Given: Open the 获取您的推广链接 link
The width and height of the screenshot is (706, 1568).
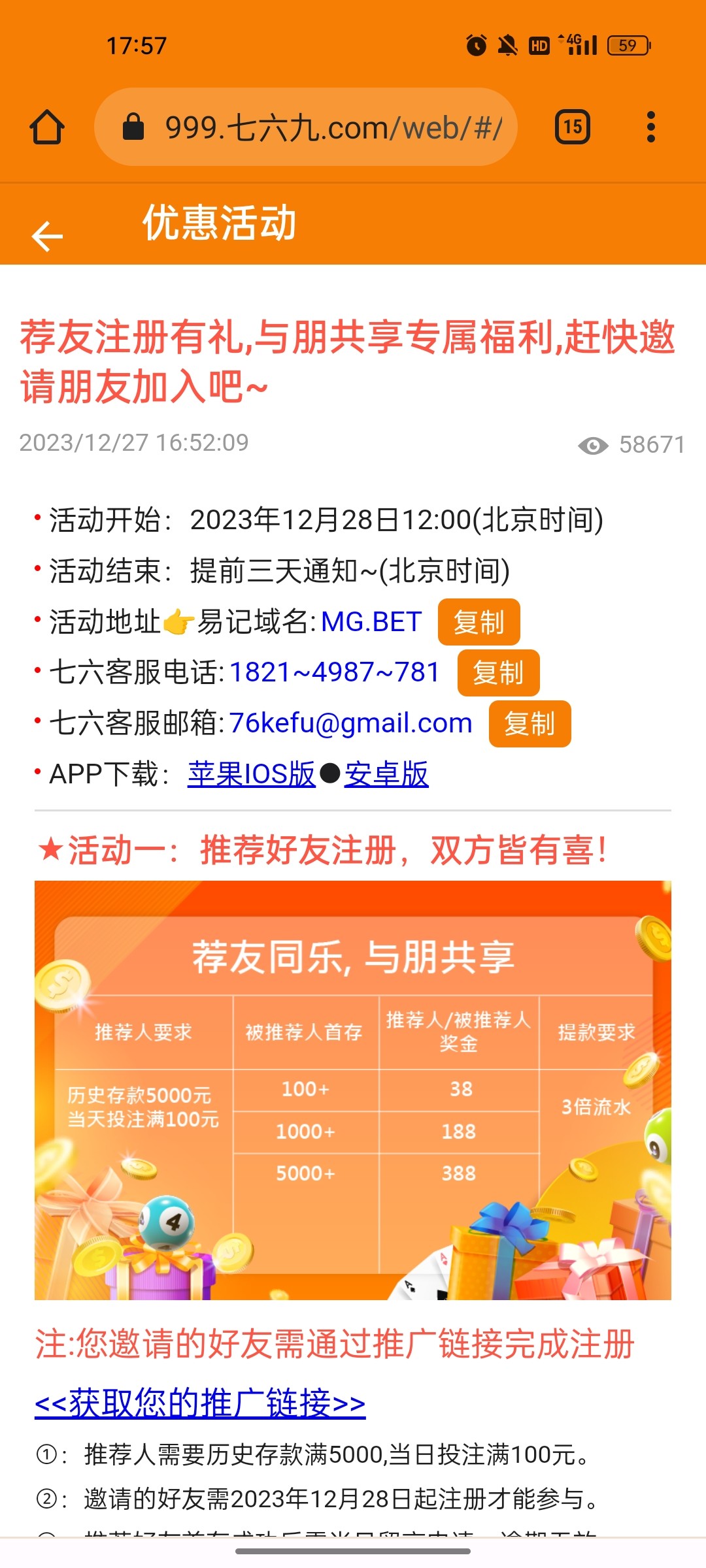Looking at the screenshot, I should [200, 1402].
